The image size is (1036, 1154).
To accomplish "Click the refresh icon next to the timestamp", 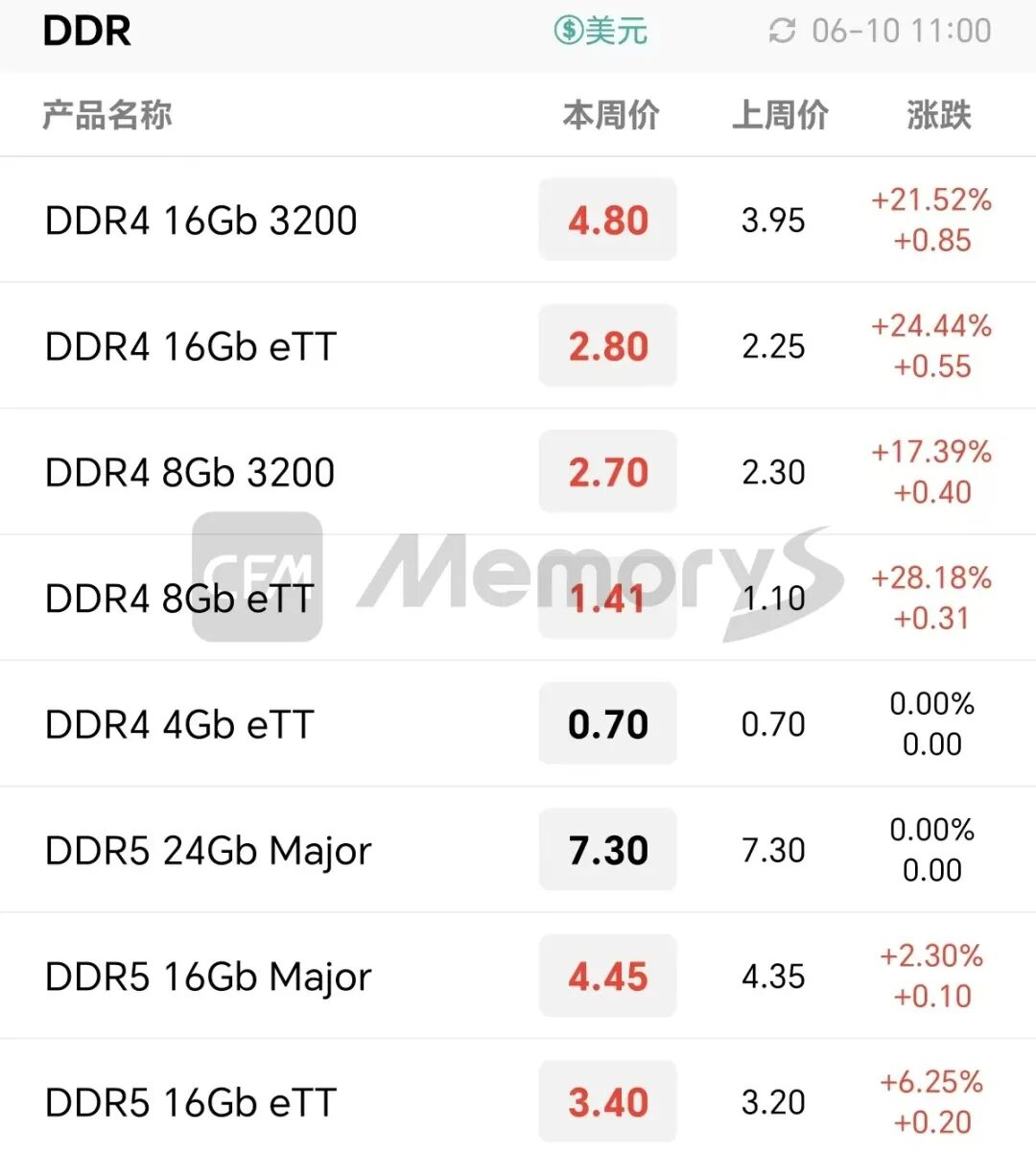I will [782, 31].
